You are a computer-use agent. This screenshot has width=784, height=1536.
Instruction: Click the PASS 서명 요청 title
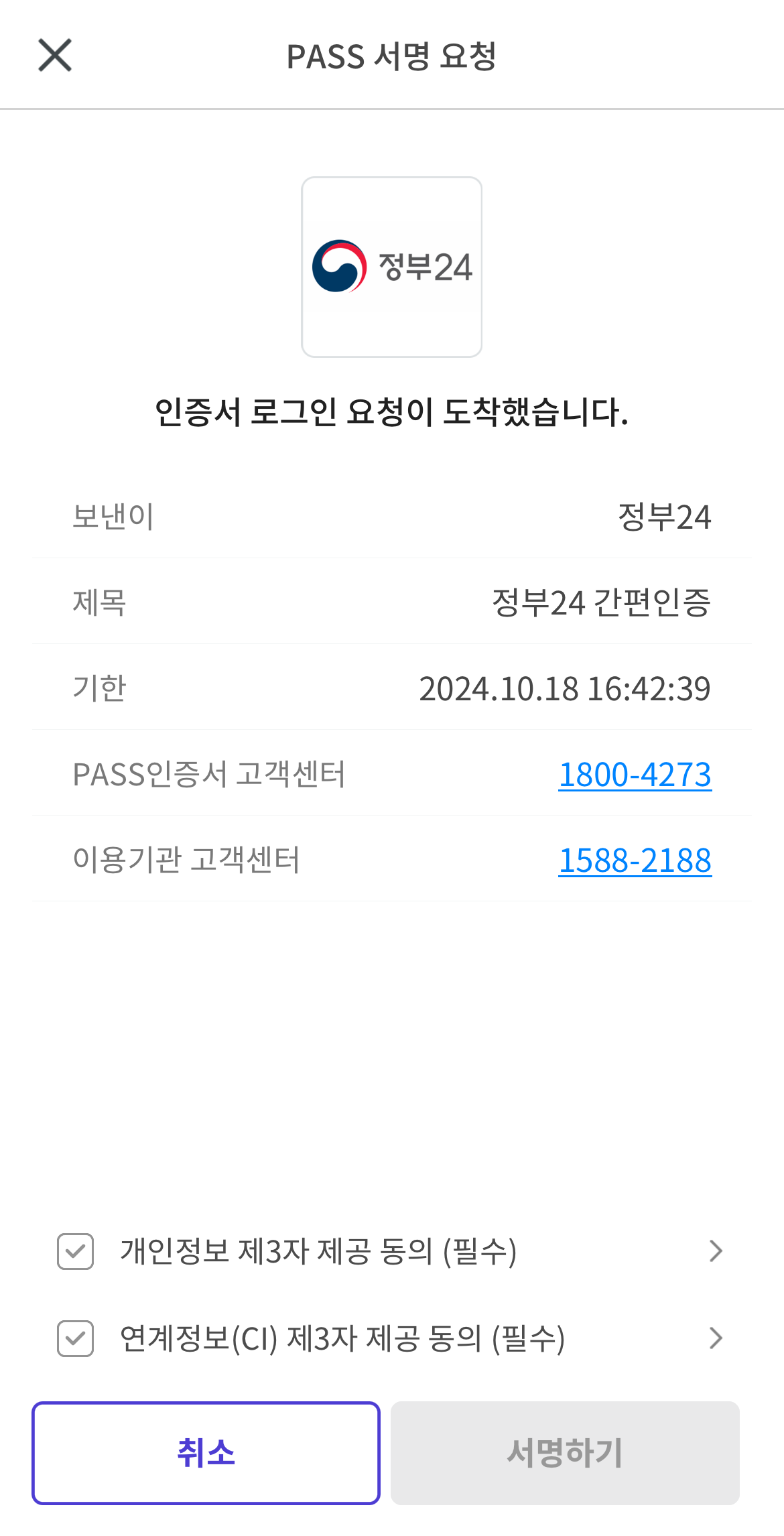click(x=392, y=55)
